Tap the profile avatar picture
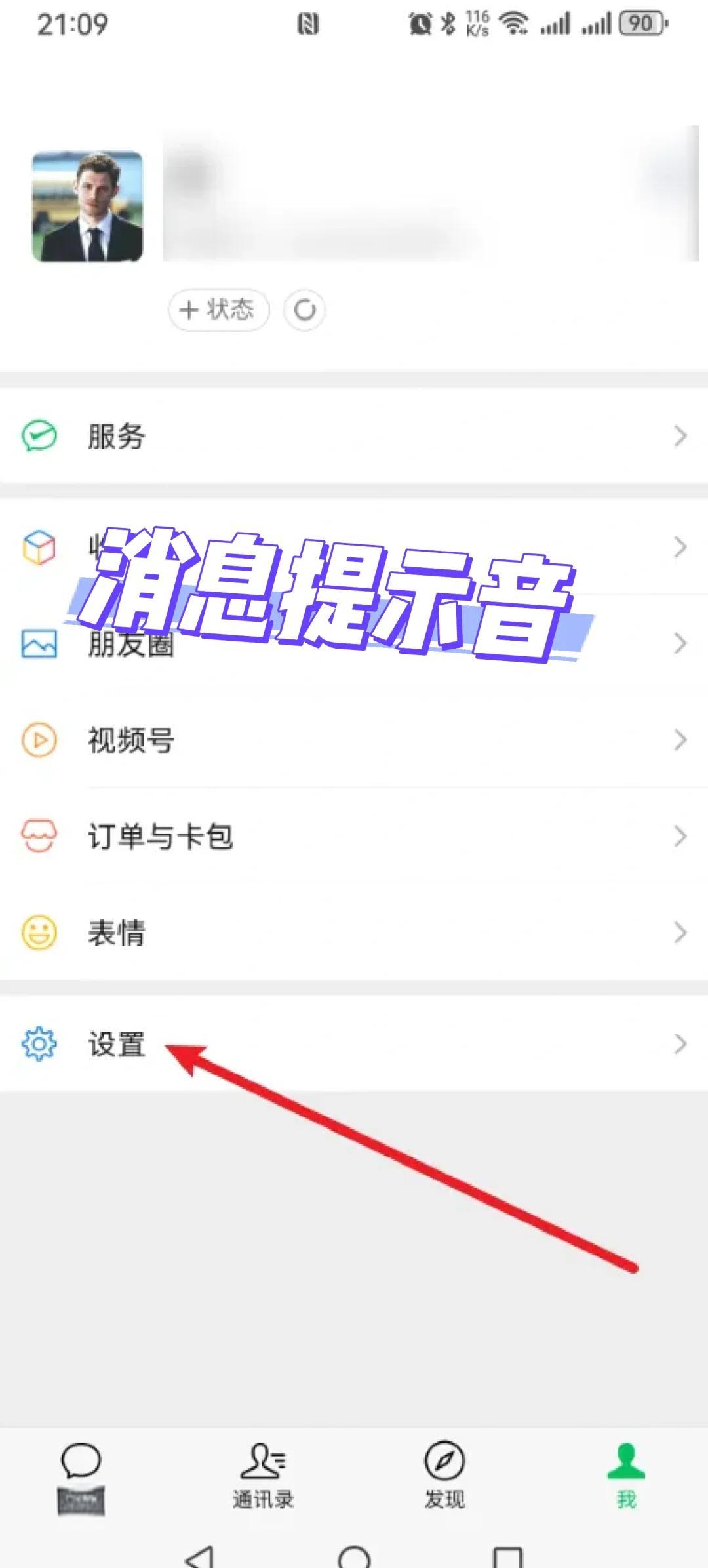 88,206
